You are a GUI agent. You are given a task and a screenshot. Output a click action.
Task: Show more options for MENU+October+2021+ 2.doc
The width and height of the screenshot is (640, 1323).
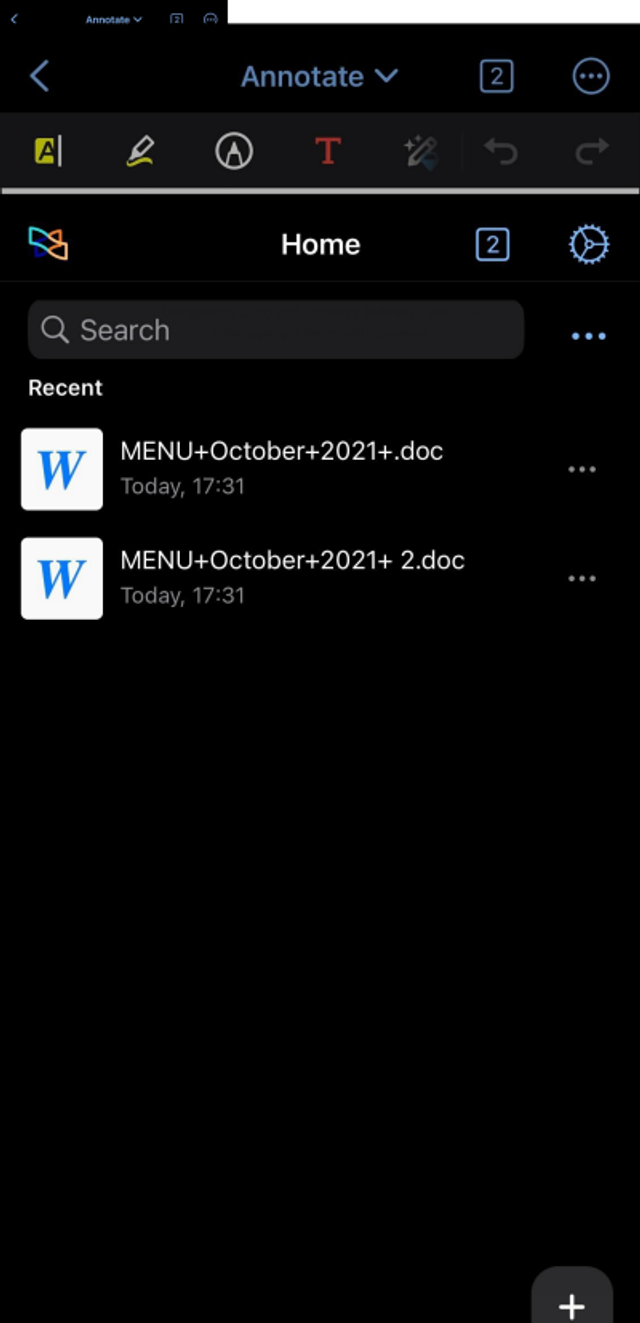tap(581, 578)
